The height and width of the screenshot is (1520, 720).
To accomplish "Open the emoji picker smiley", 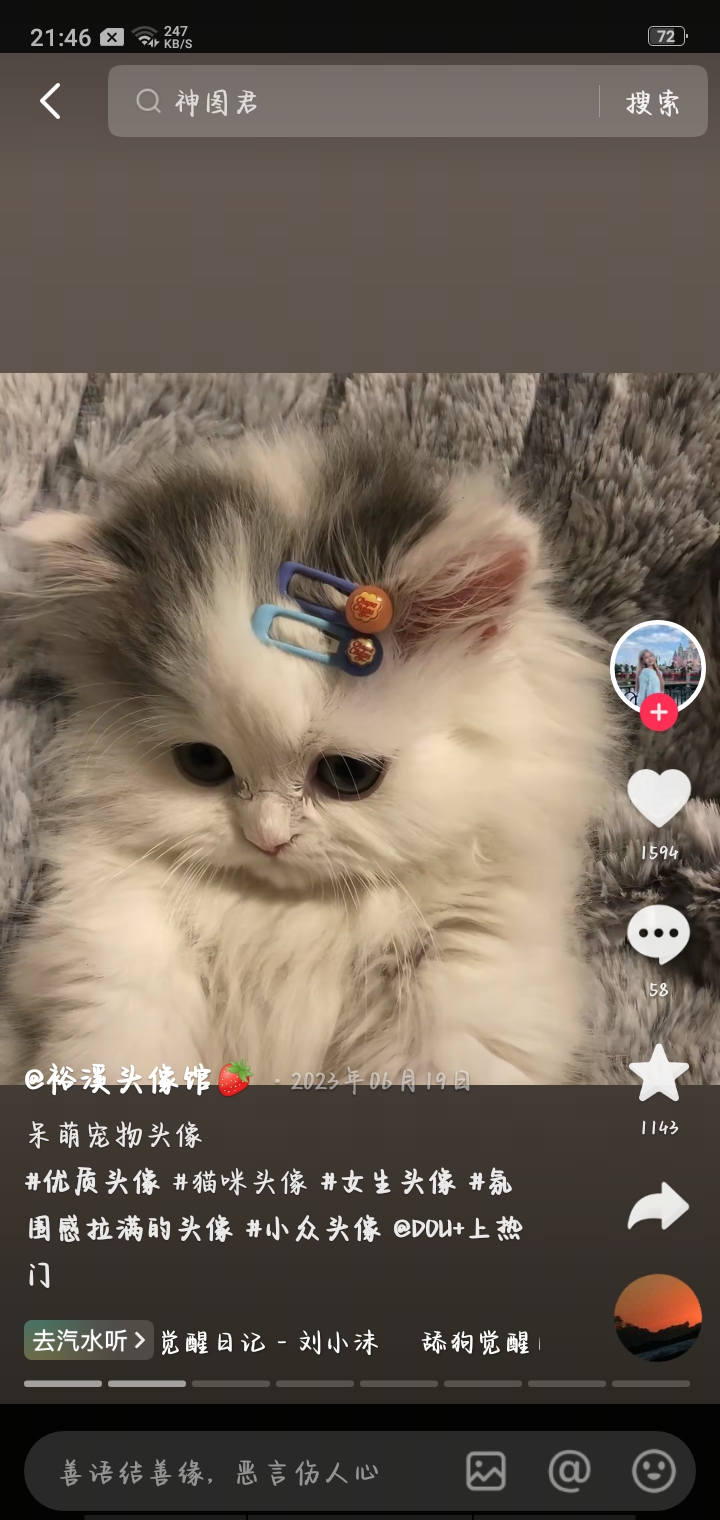I will pos(653,1471).
